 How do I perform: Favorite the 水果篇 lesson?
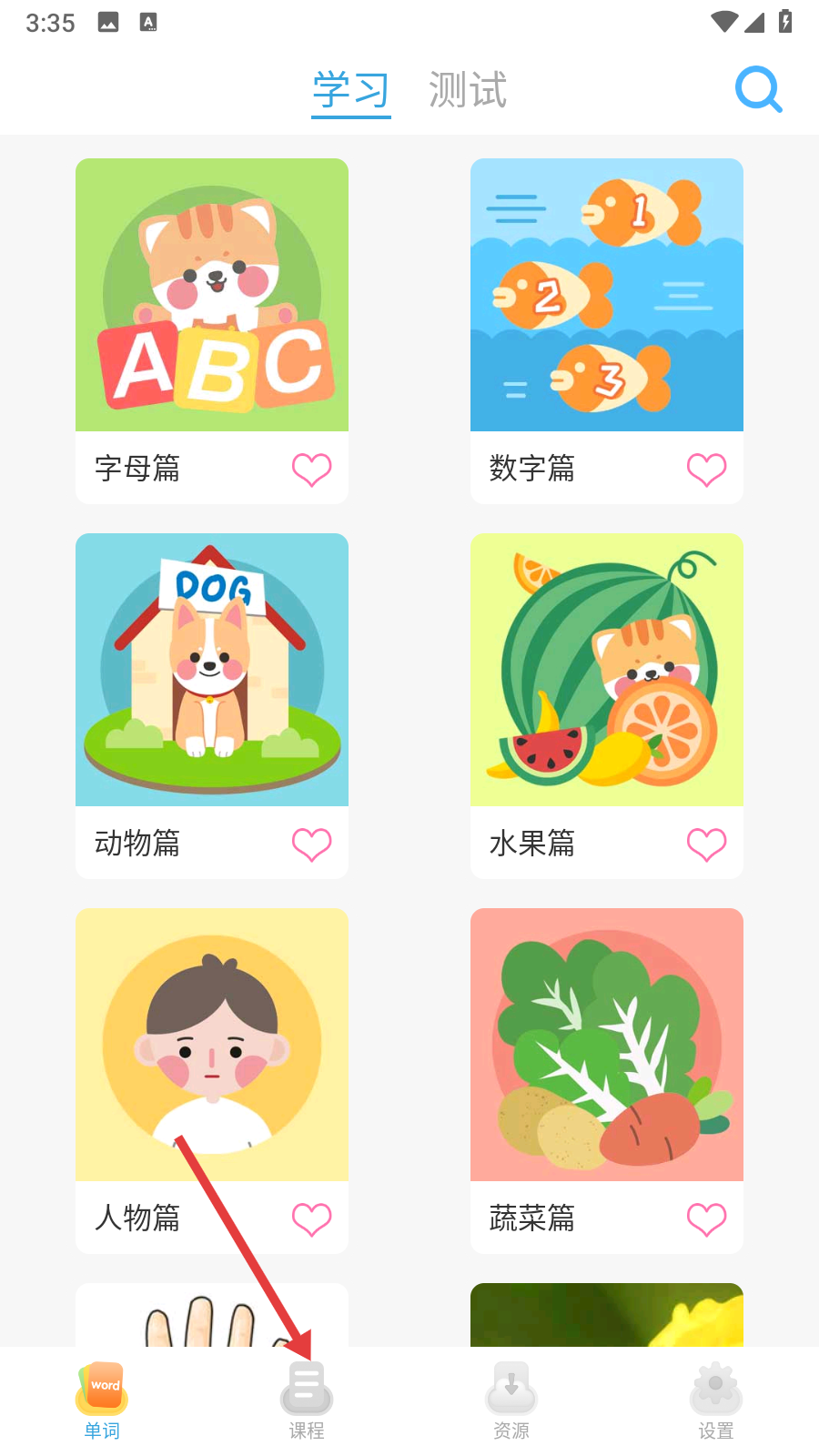706,844
